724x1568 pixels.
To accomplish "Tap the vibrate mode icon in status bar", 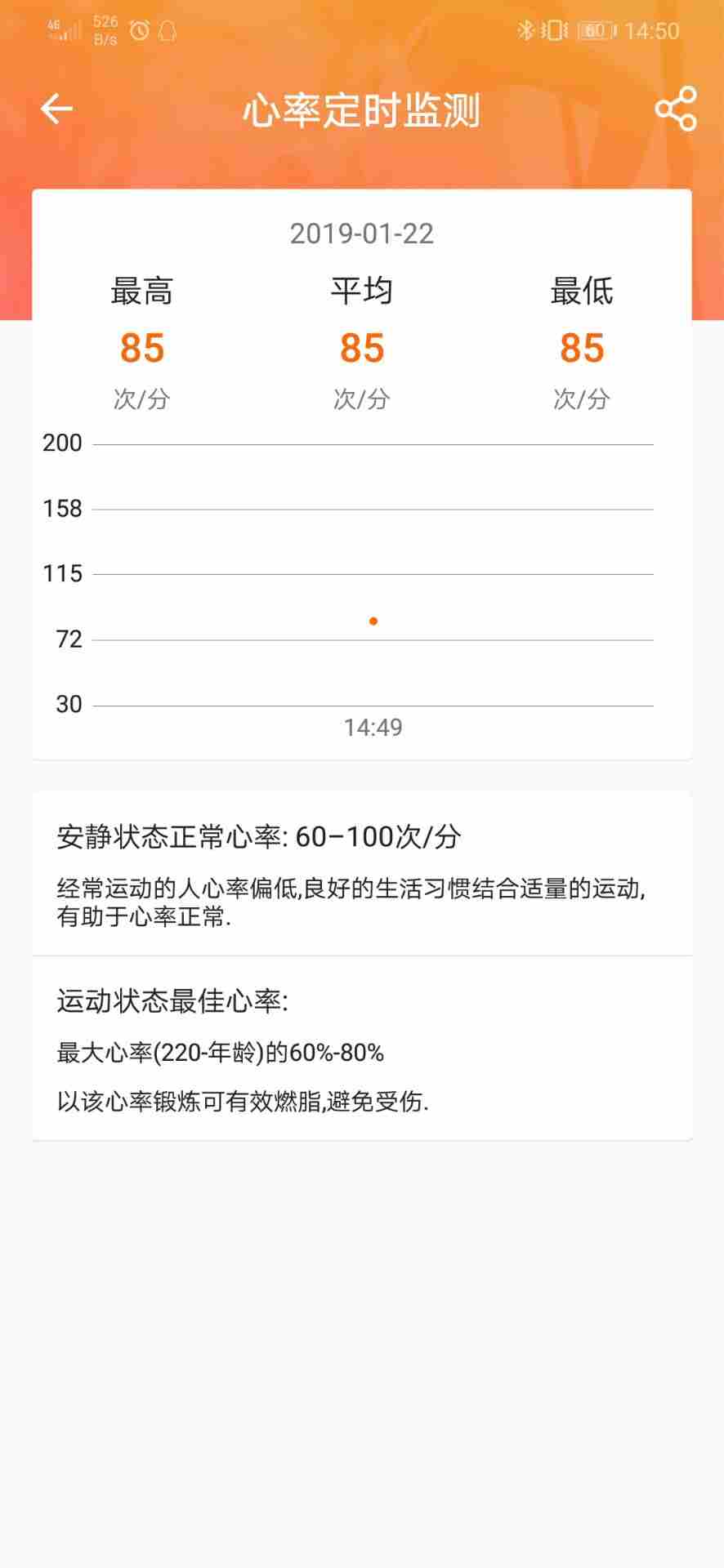I will pyautogui.click(x=554, y=29).
